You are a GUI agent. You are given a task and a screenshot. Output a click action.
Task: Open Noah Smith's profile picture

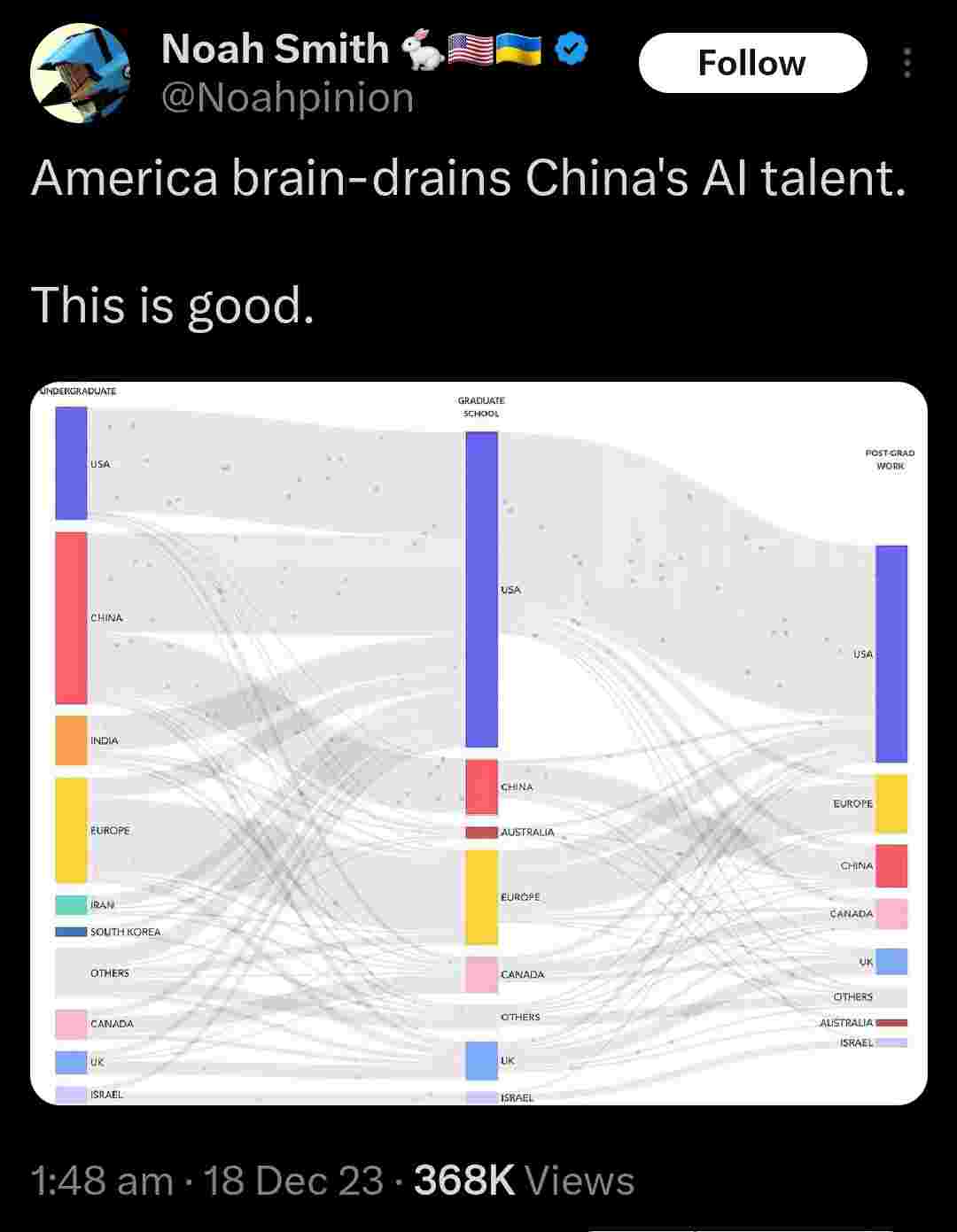80,73
